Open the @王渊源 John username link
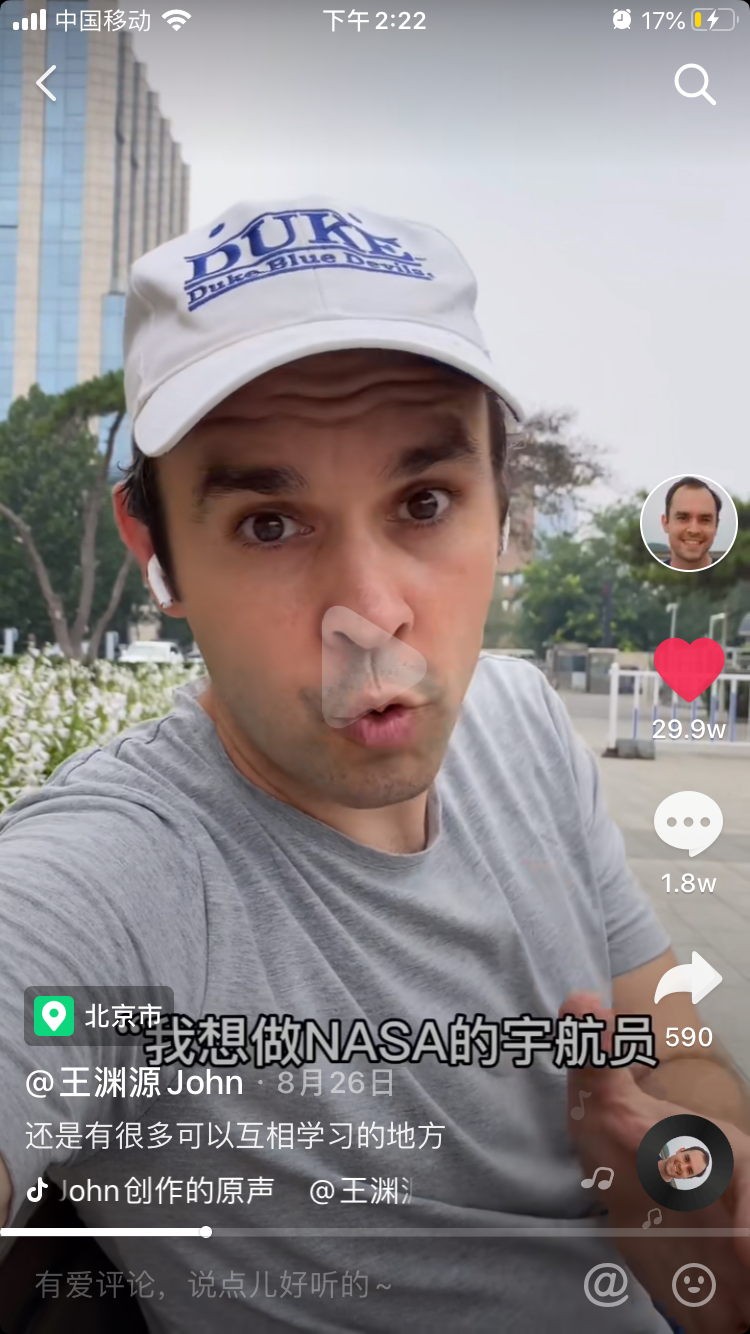This screenshot has height=1334, width=750. (135, 1082)
